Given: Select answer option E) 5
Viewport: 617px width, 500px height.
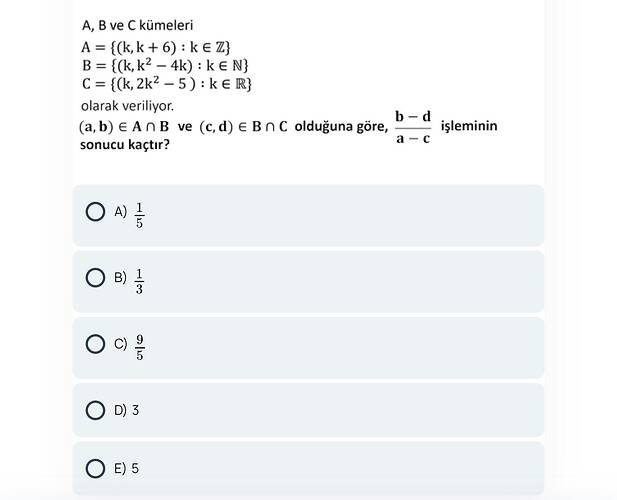Looking at the screenshot, I should coord(96,468).
